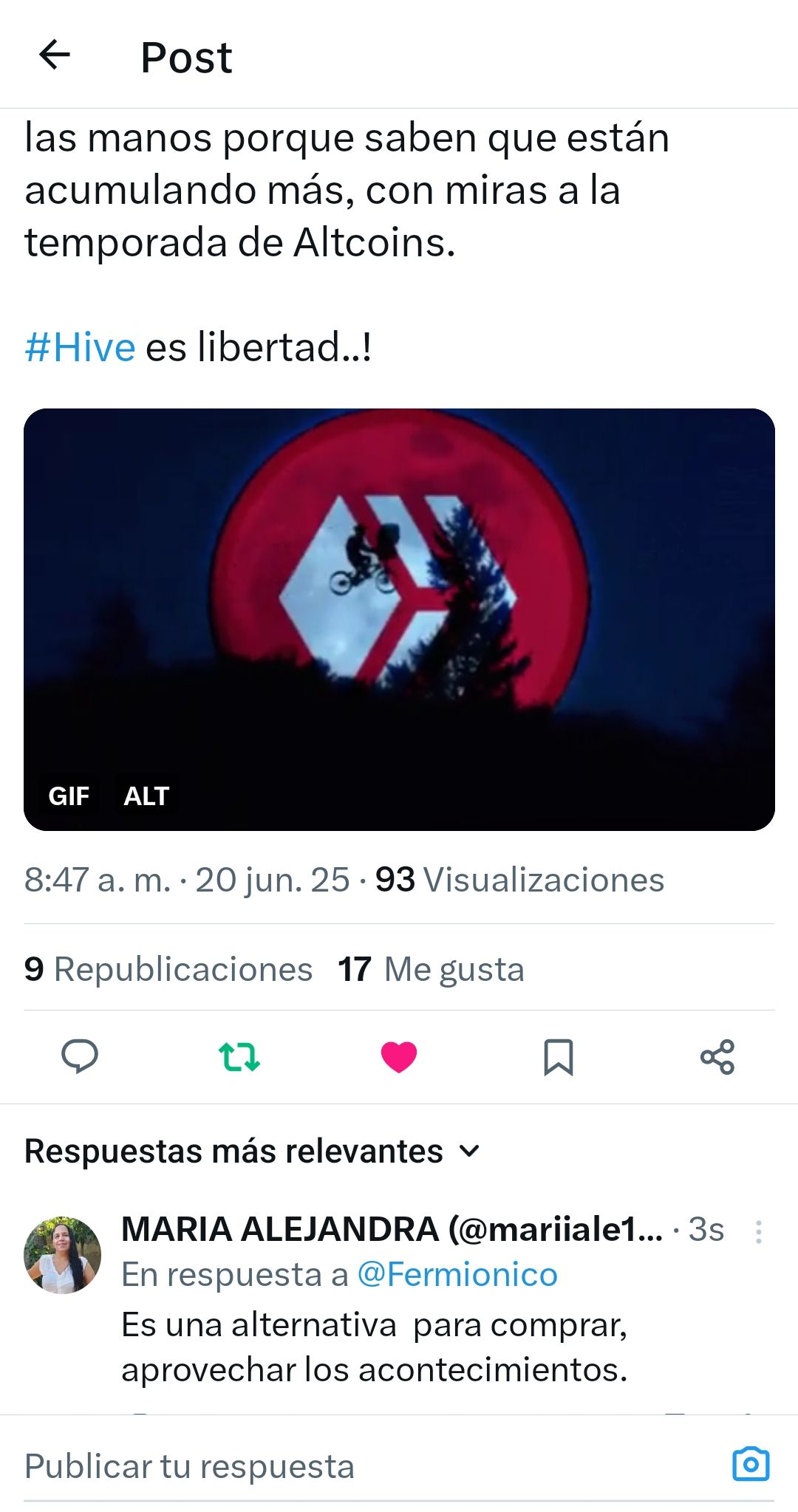This screenshot has width=798, height=1512.
Task: Open the @Fermionico mention link
Action: pyautogui.click(x=457, y=1275)
